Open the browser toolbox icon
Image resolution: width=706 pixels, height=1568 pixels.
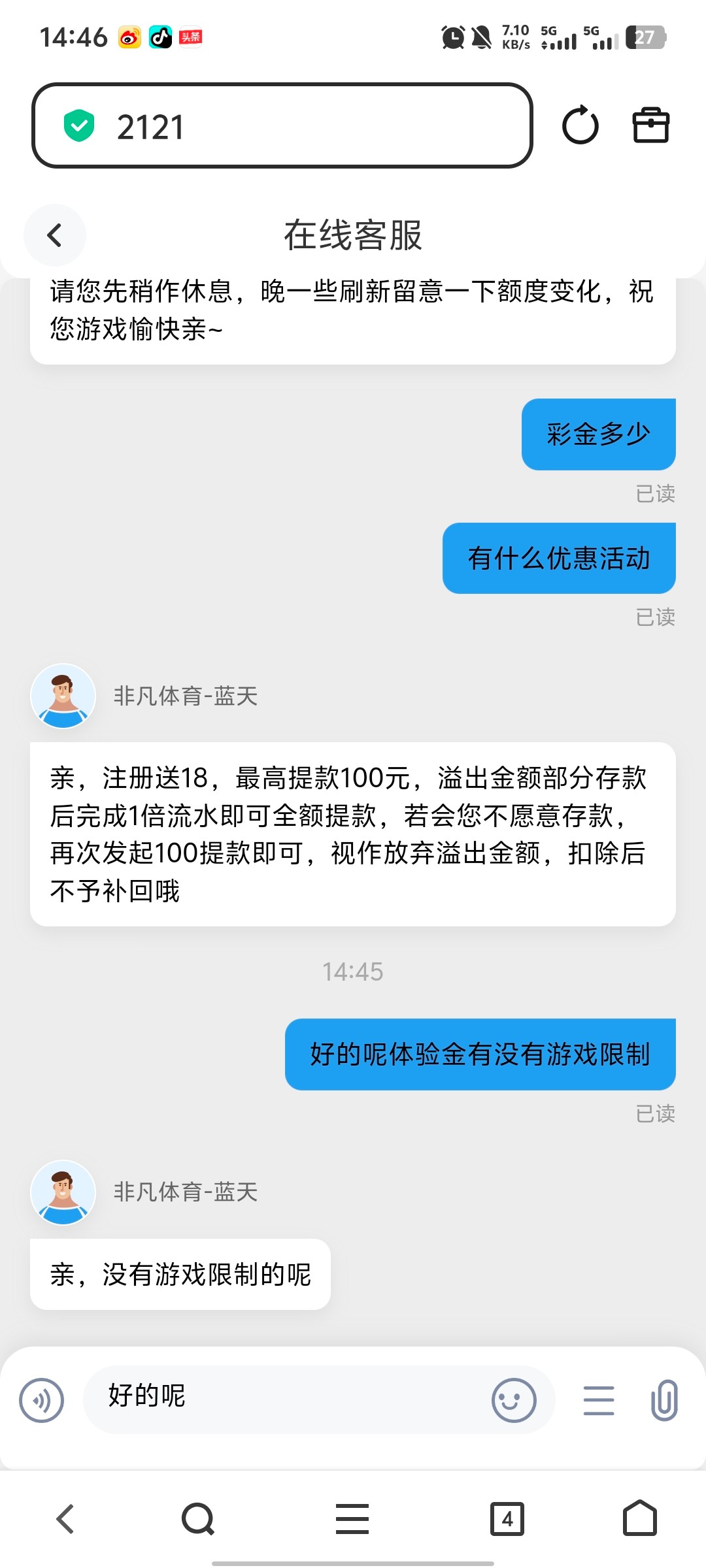pos(650,125)
